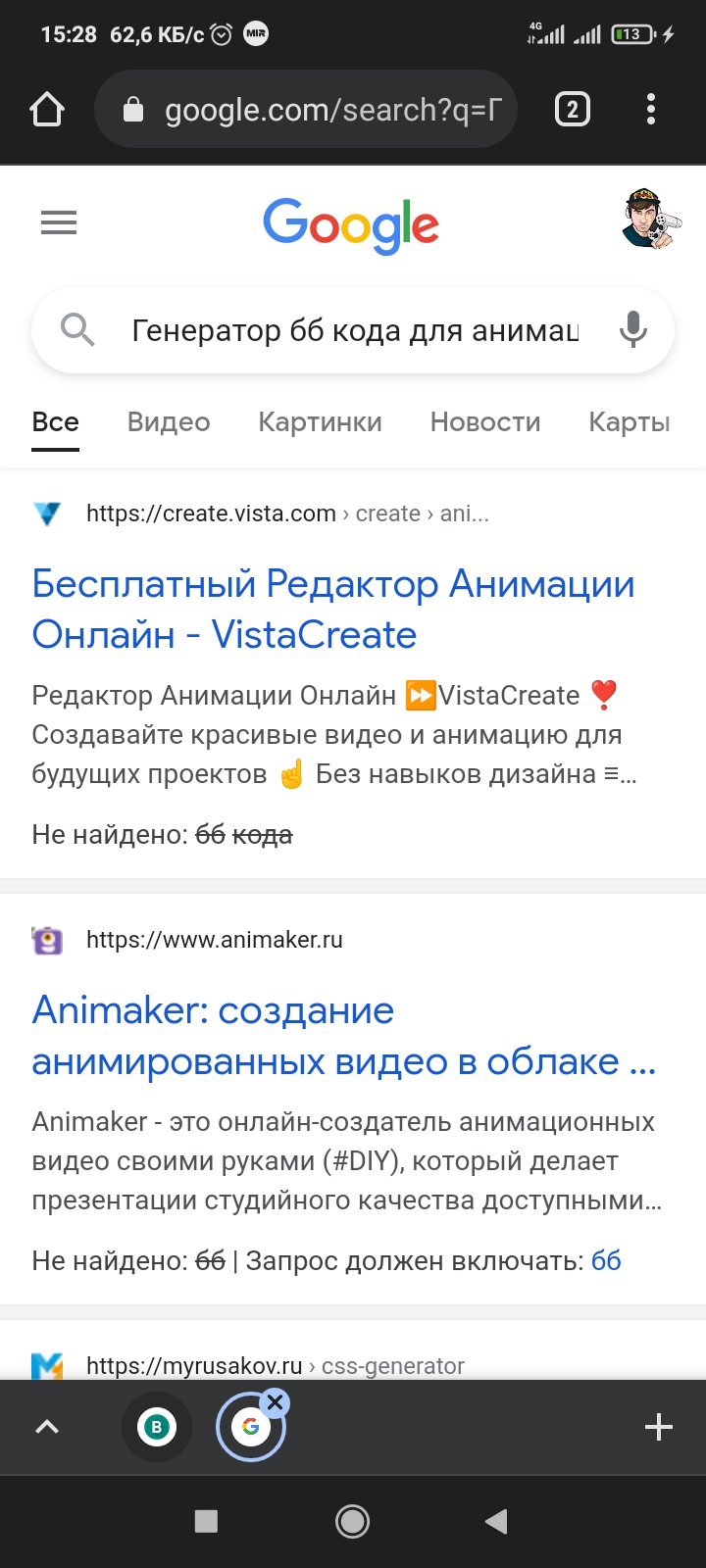
Task: Open Google's hamburger menu
Action: 59,223
